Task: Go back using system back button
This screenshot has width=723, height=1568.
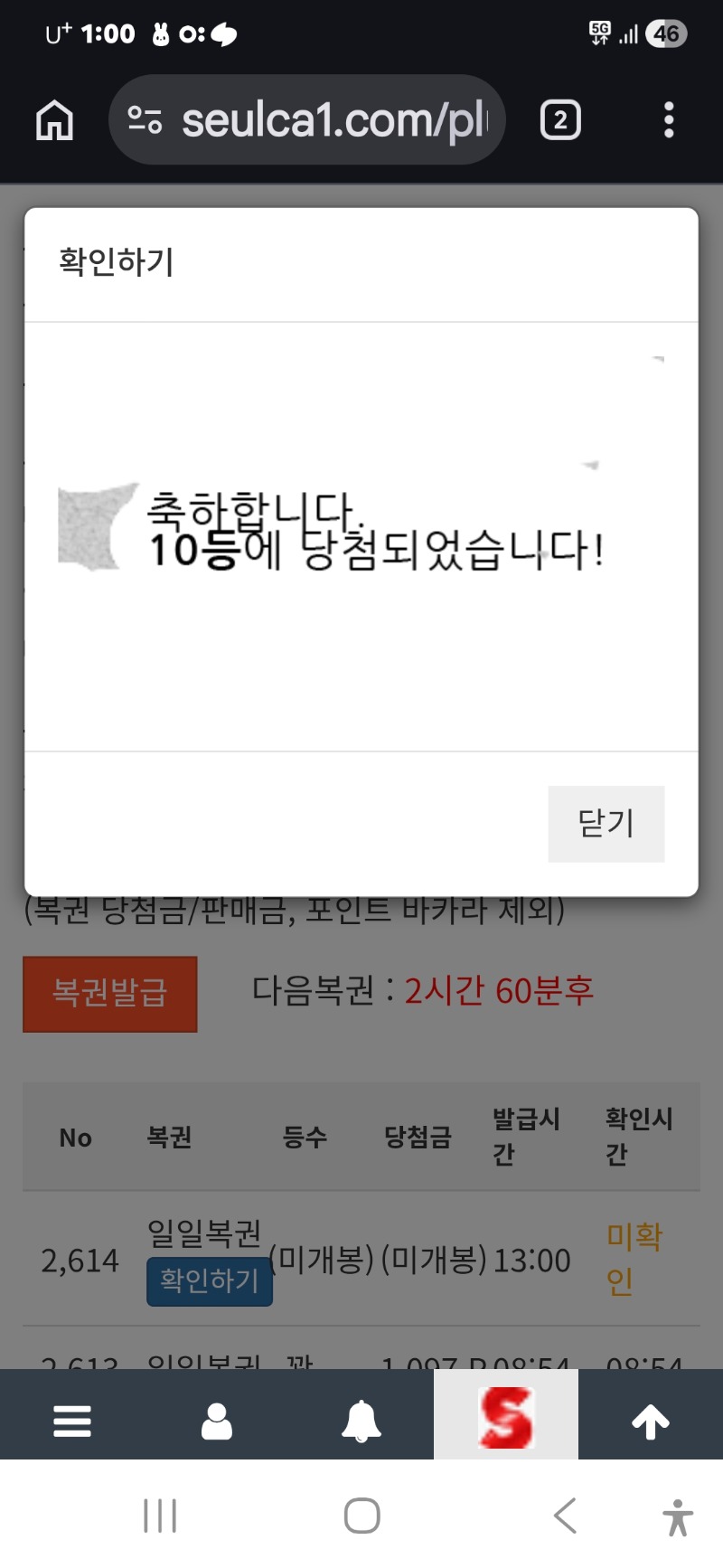Action: (565, 1516)
